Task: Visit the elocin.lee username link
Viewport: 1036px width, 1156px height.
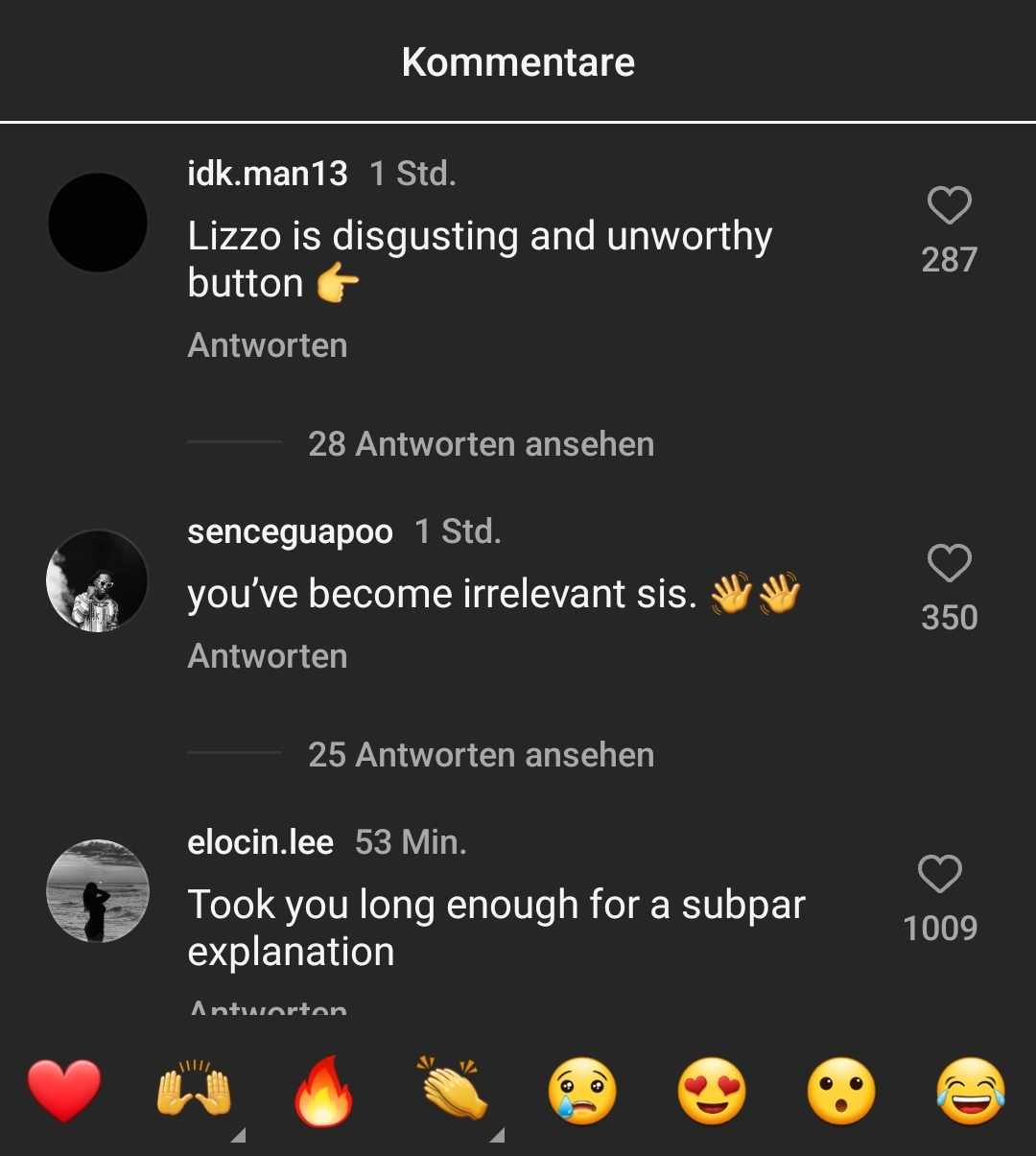Action: (261, 842)
